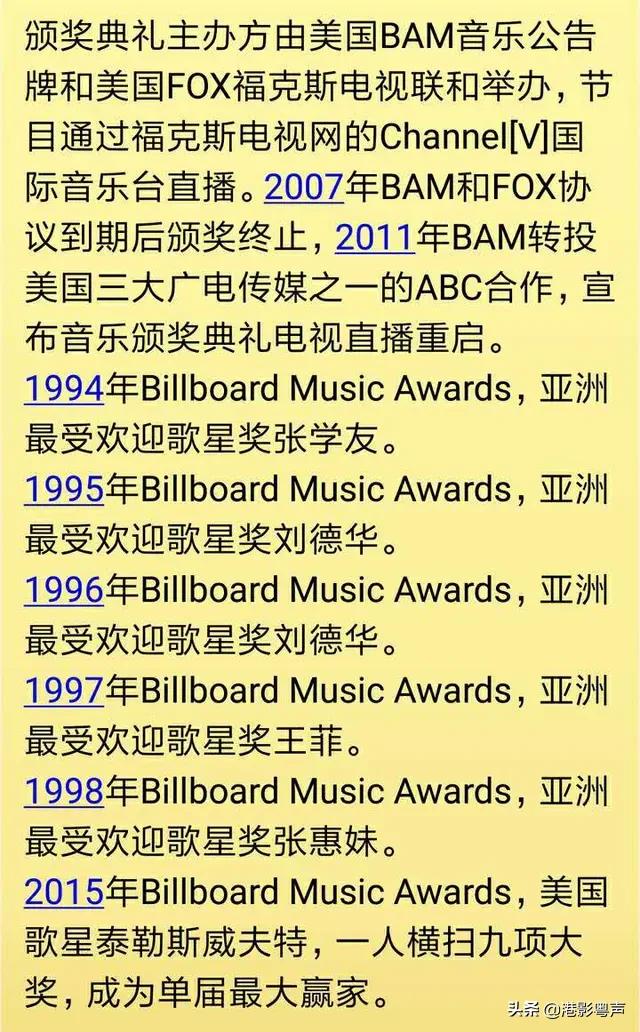Open the 2007 year link

click(x=304, y=188)
